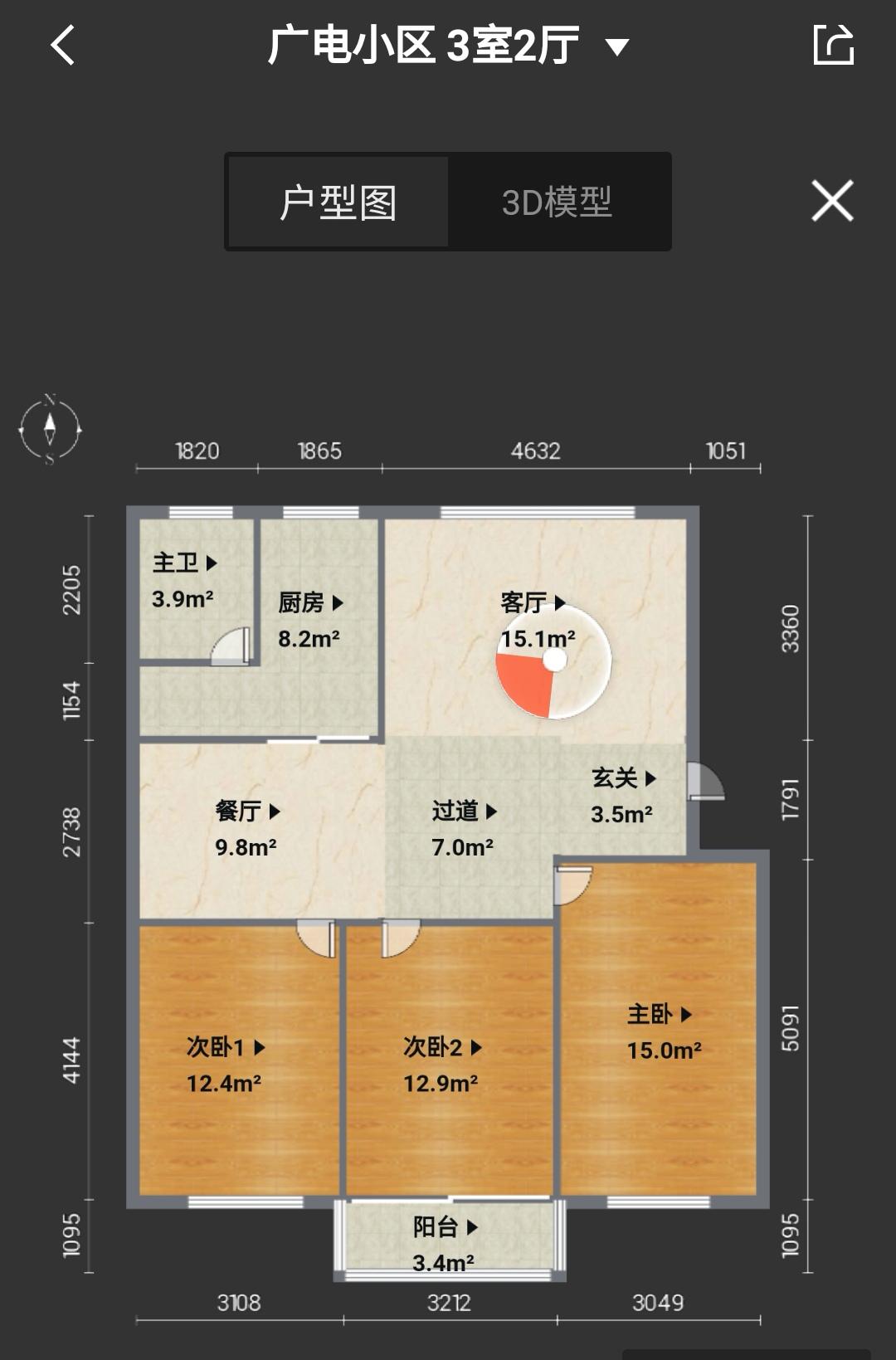Open the 主卧 master bedroom view

point(660,1015)
